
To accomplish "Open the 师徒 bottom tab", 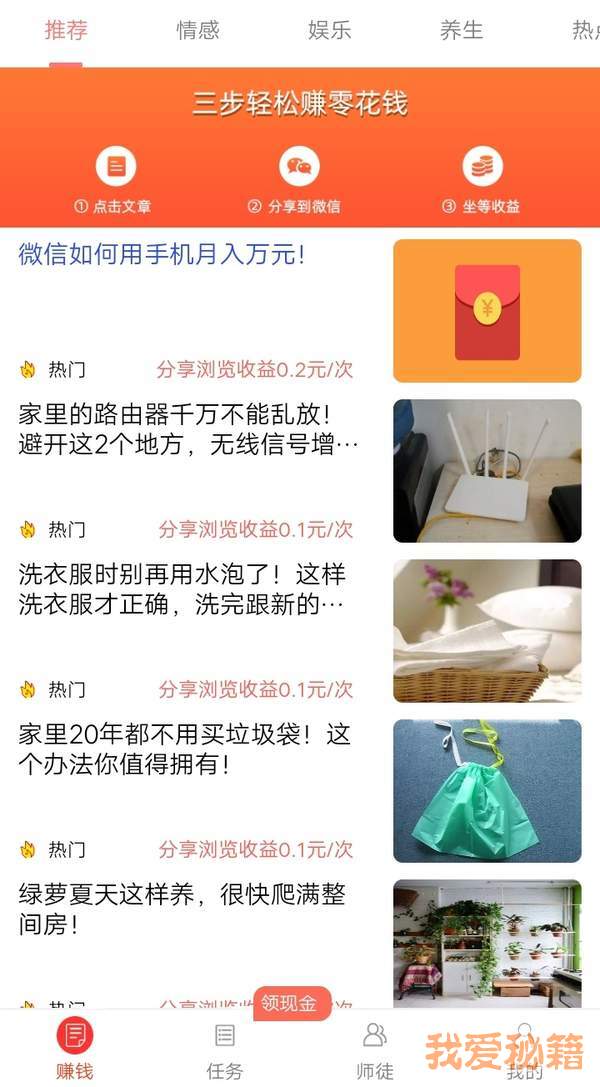I will pyautogui.click(x=374, y=1049).
